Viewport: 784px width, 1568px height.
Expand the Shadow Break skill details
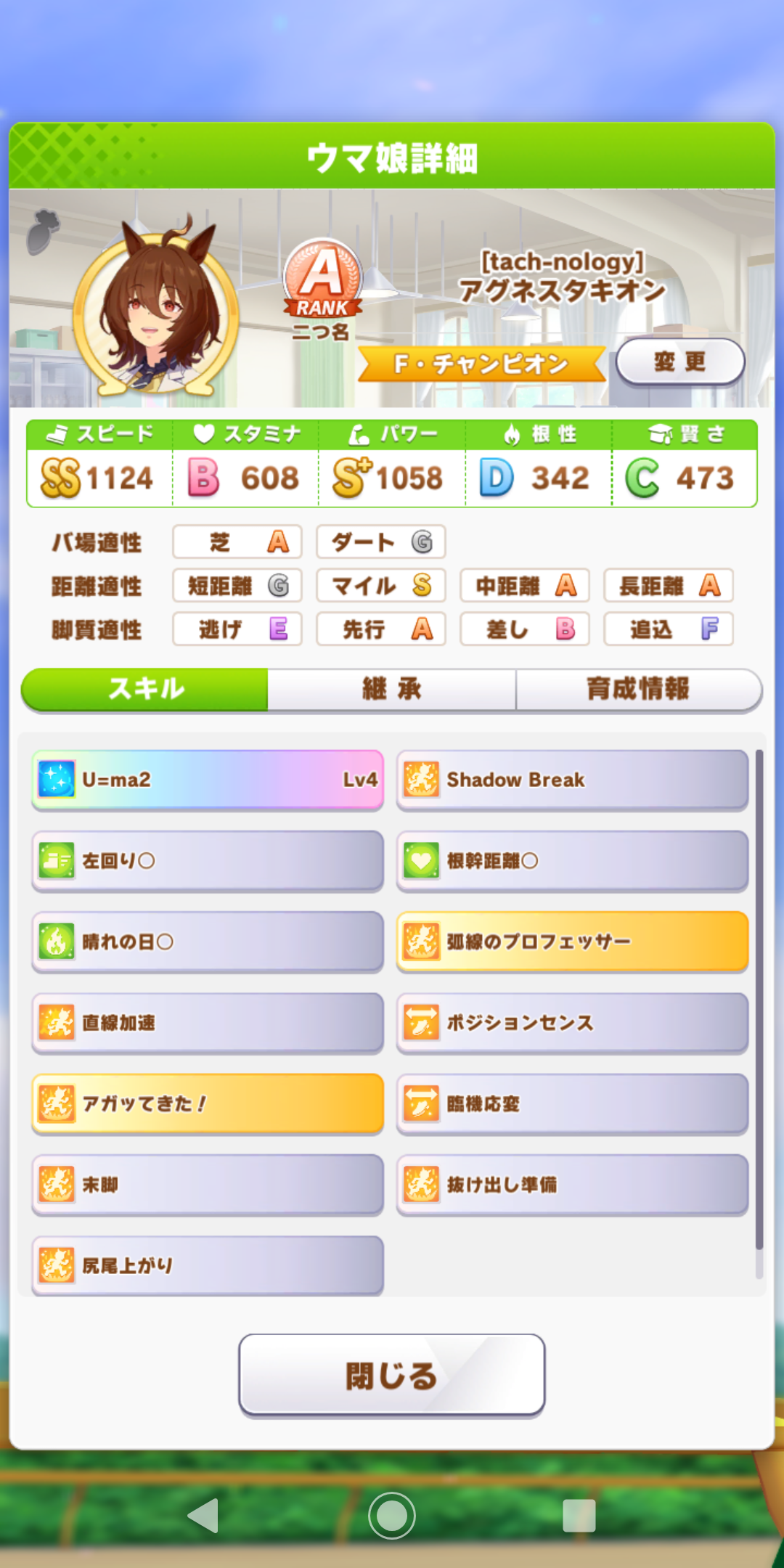(x=571, y=780)
